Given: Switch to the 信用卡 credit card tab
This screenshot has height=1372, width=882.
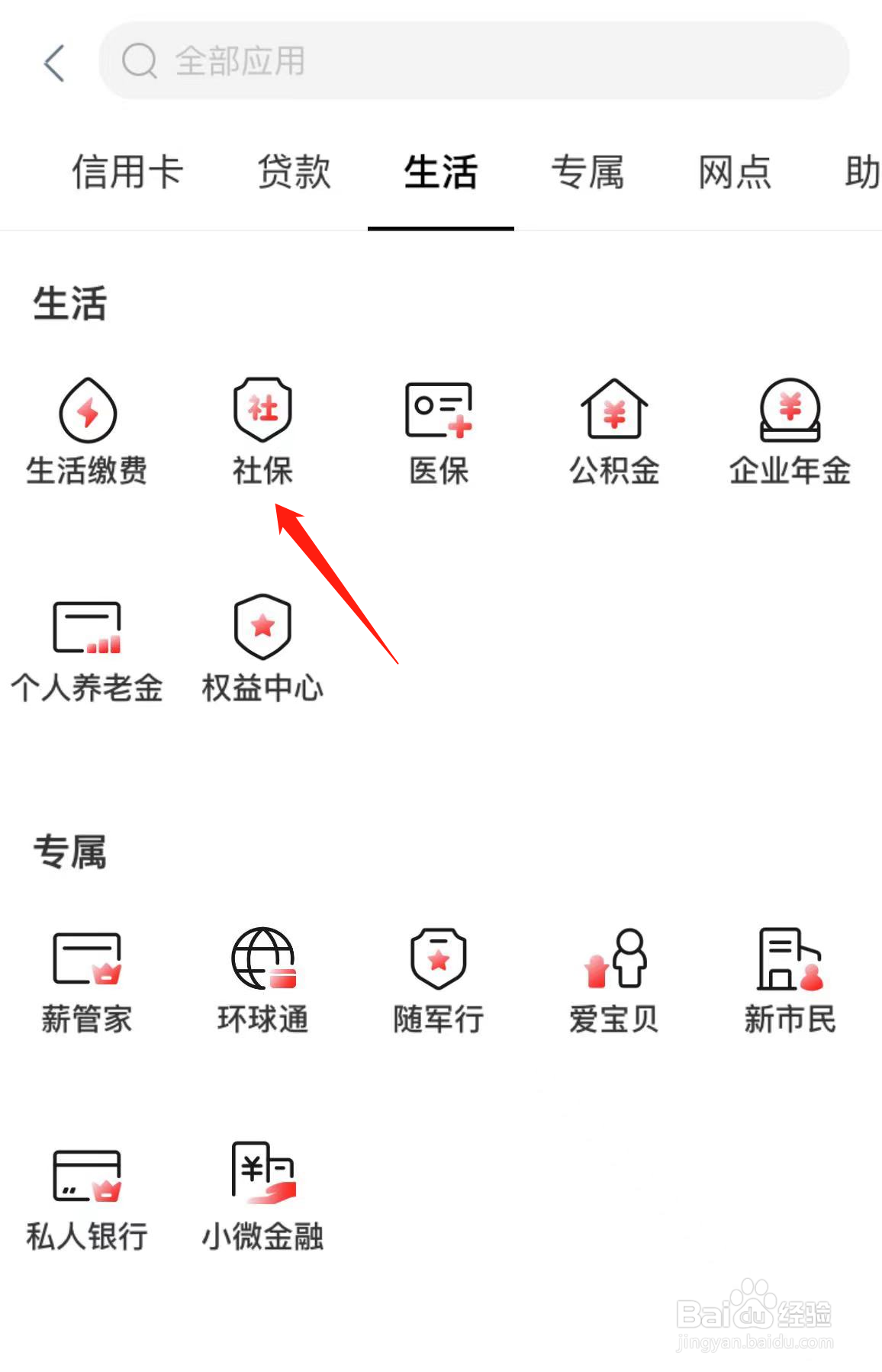Looking at the screenshot, I should [128, 172].
